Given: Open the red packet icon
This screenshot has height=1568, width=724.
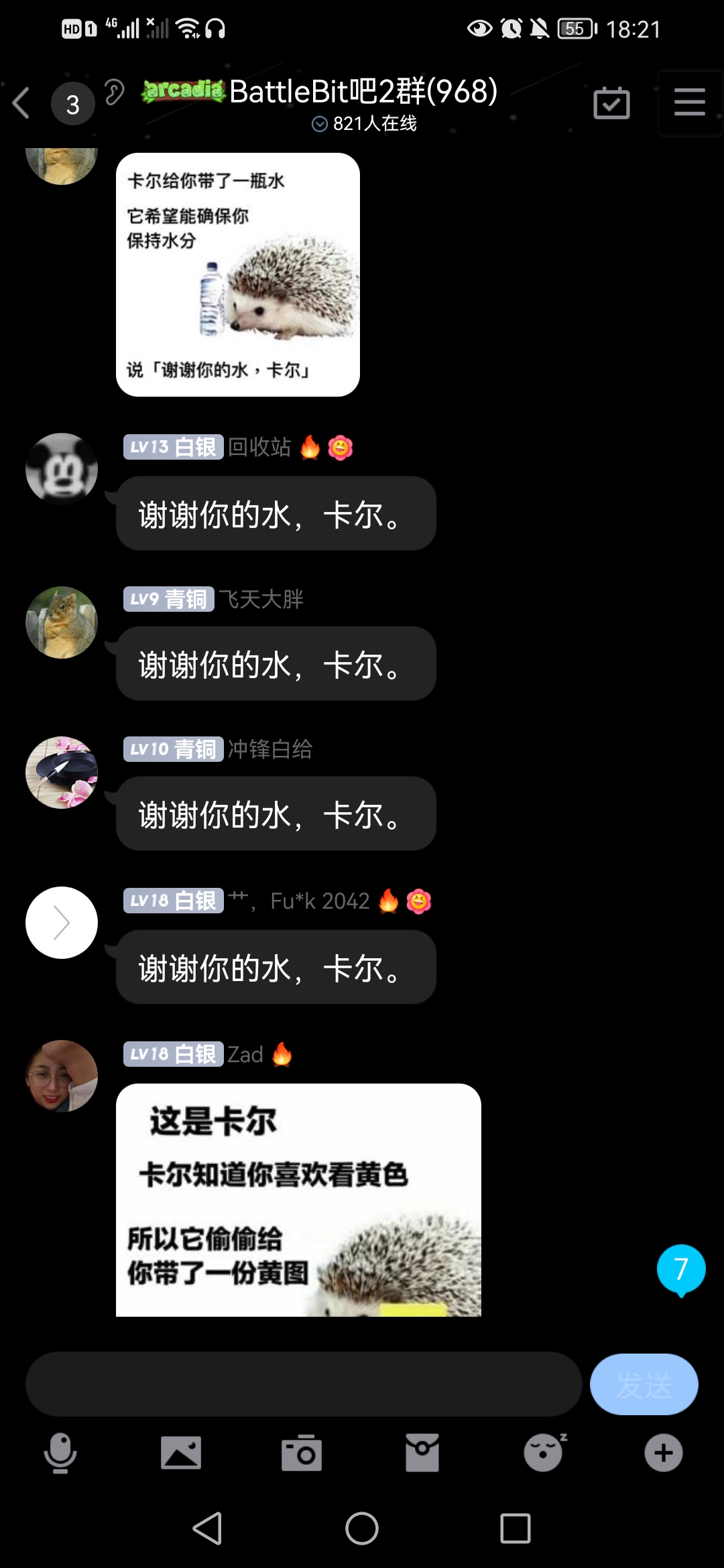Looking at the screenshot, I should [422, 1453].
